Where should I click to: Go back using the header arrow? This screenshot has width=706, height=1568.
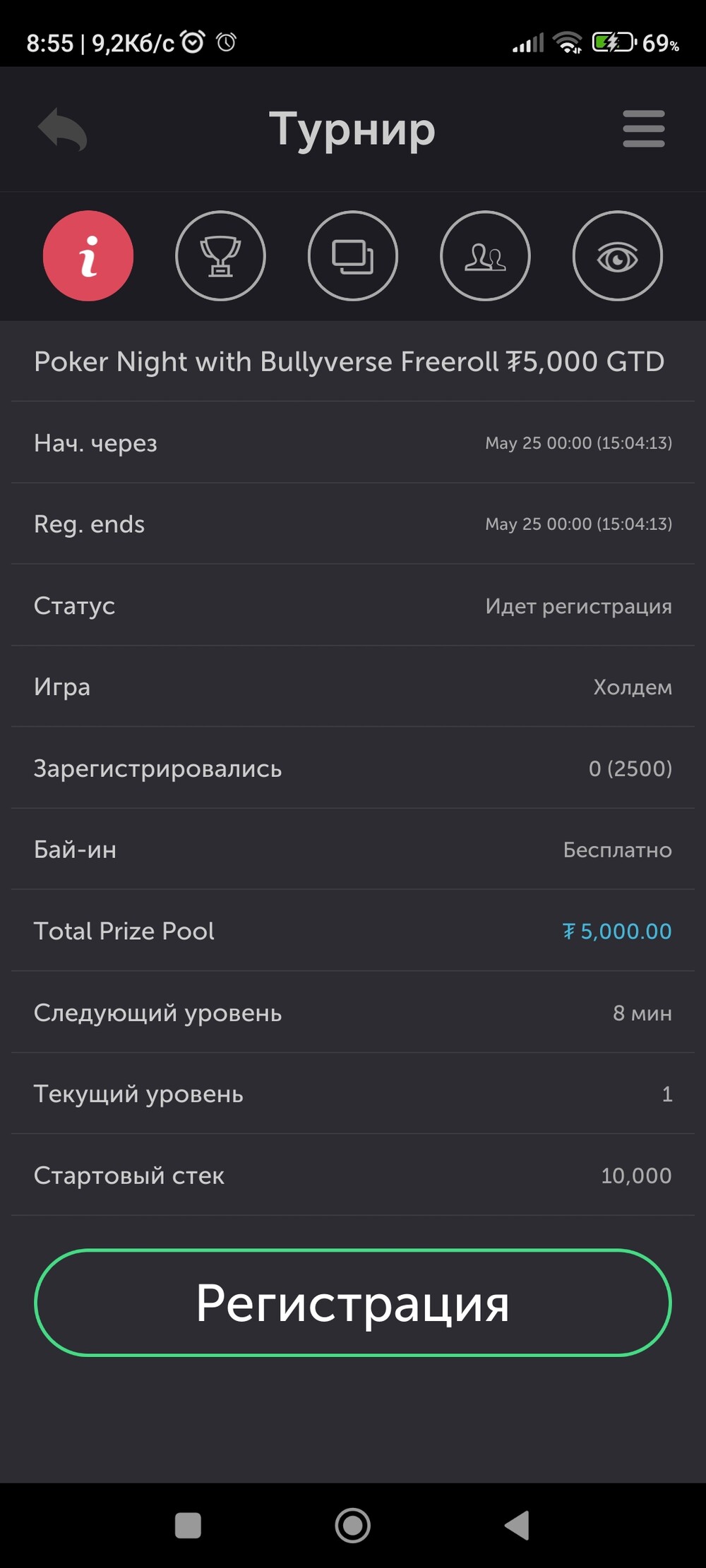(x=62, y=129)
